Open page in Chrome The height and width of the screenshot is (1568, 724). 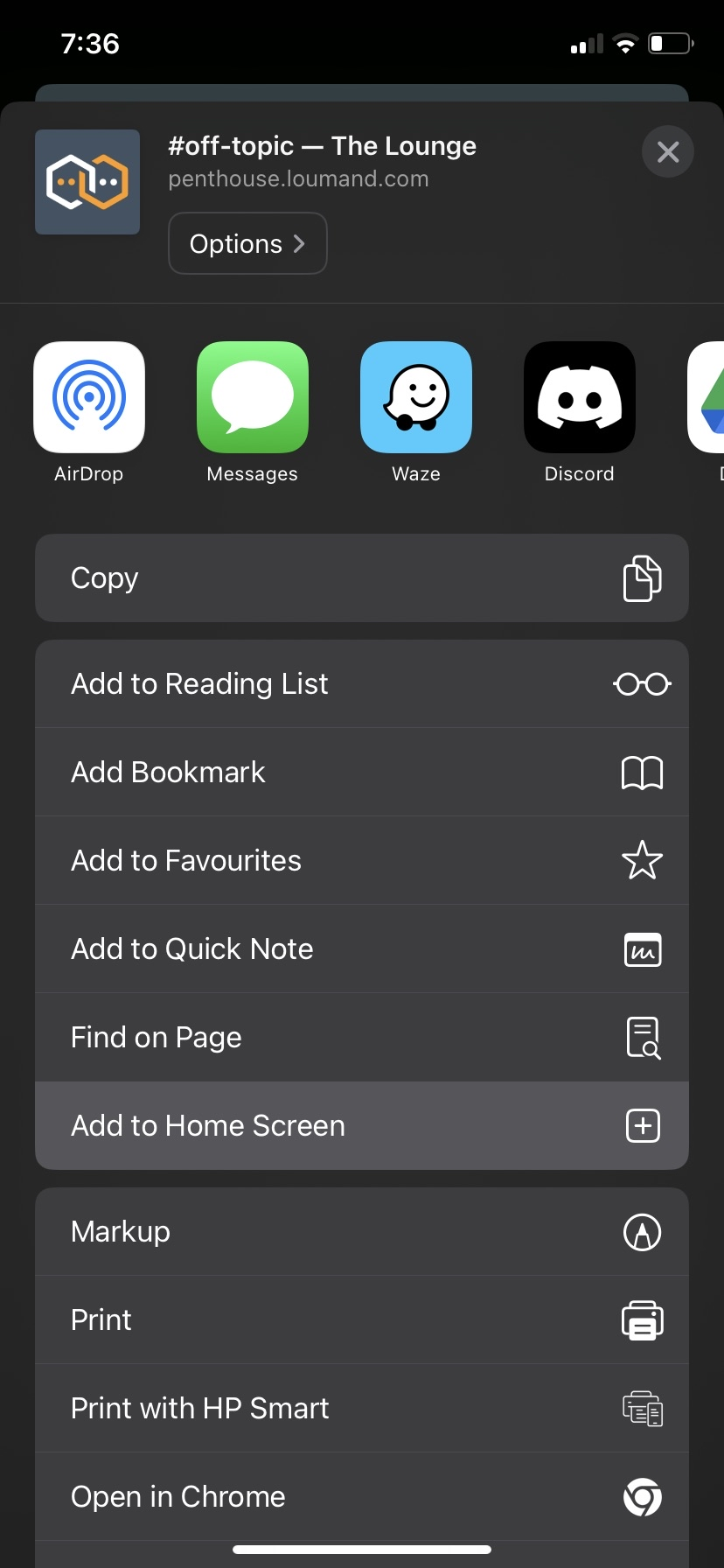click(x=362, y=1497)
